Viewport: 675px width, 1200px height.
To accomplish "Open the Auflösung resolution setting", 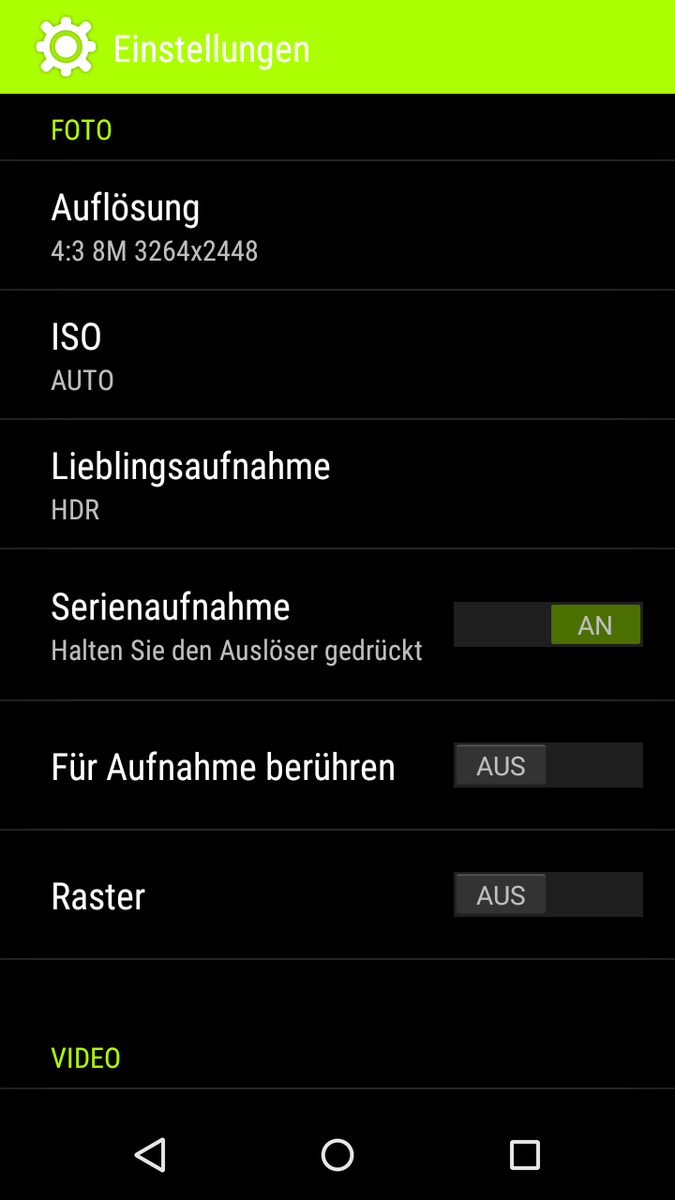I will pyautogui.click(x=337, y=226).
